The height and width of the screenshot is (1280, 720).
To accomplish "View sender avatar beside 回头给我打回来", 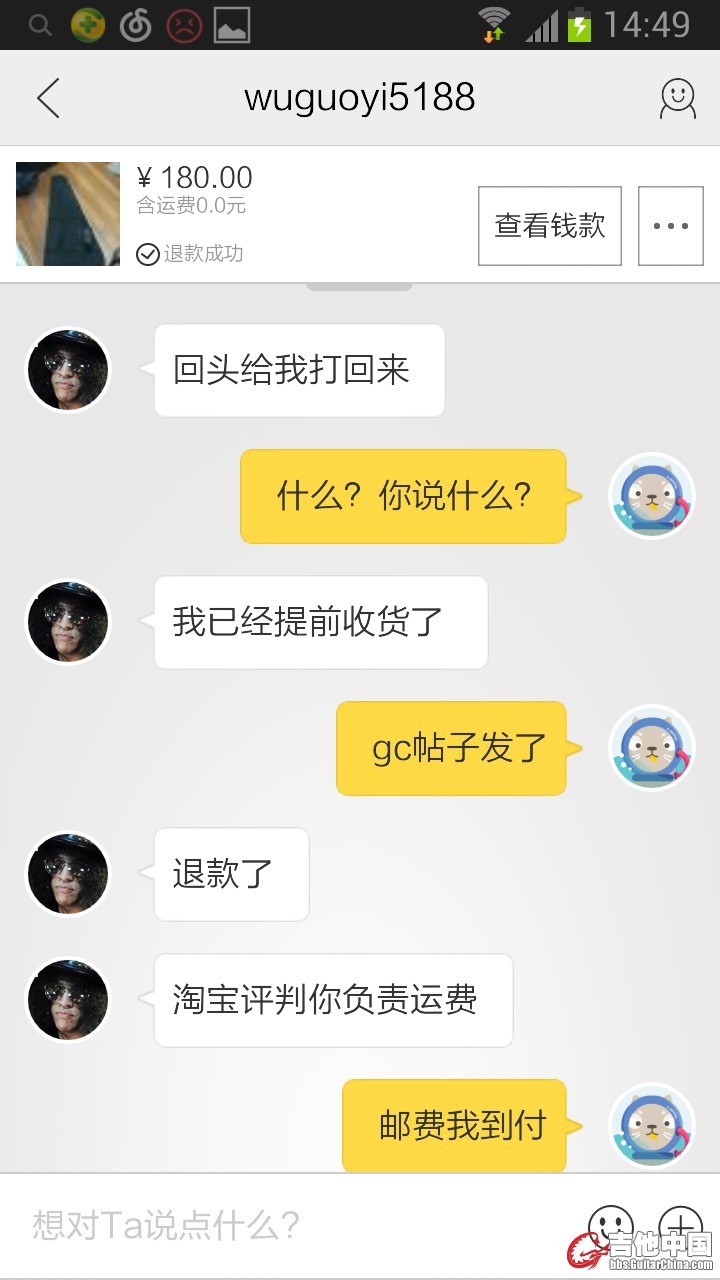I will point(68,370).
